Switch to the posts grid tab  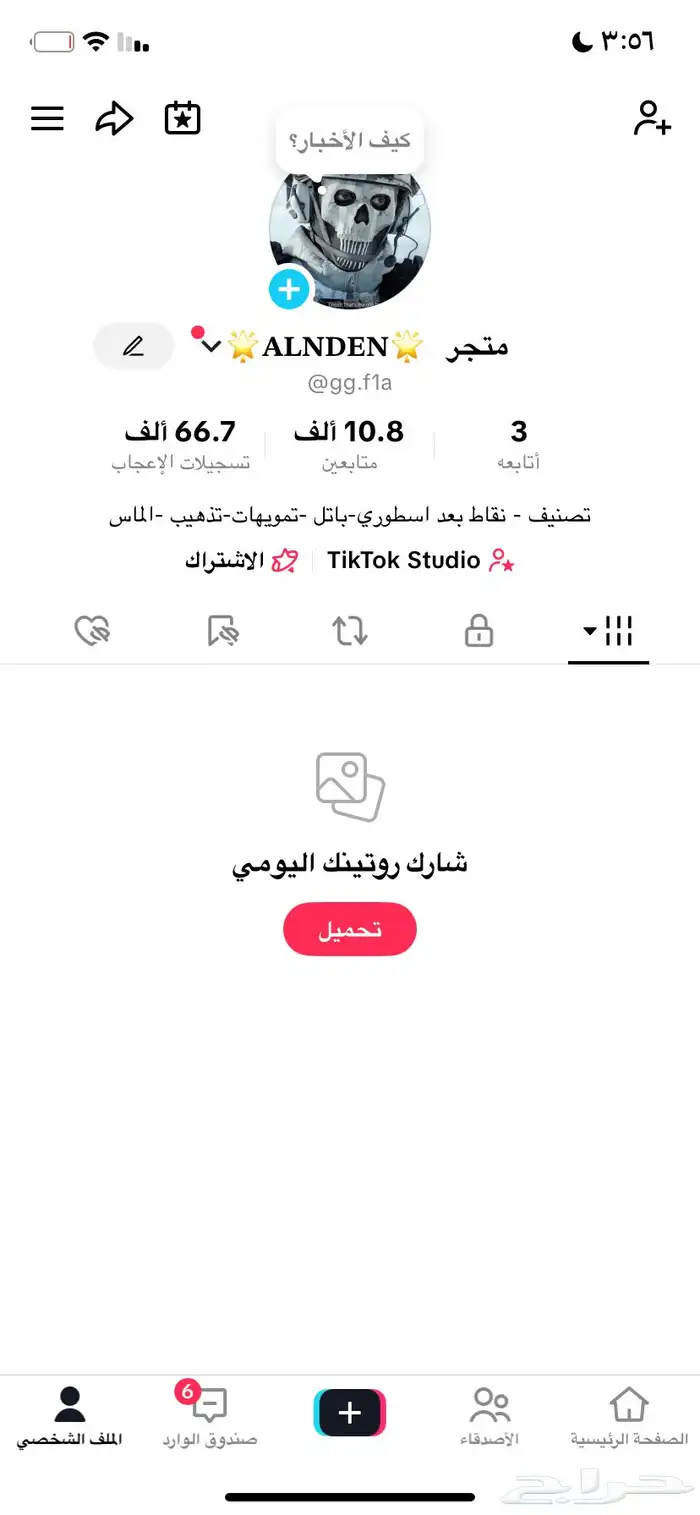pos(609,631)
